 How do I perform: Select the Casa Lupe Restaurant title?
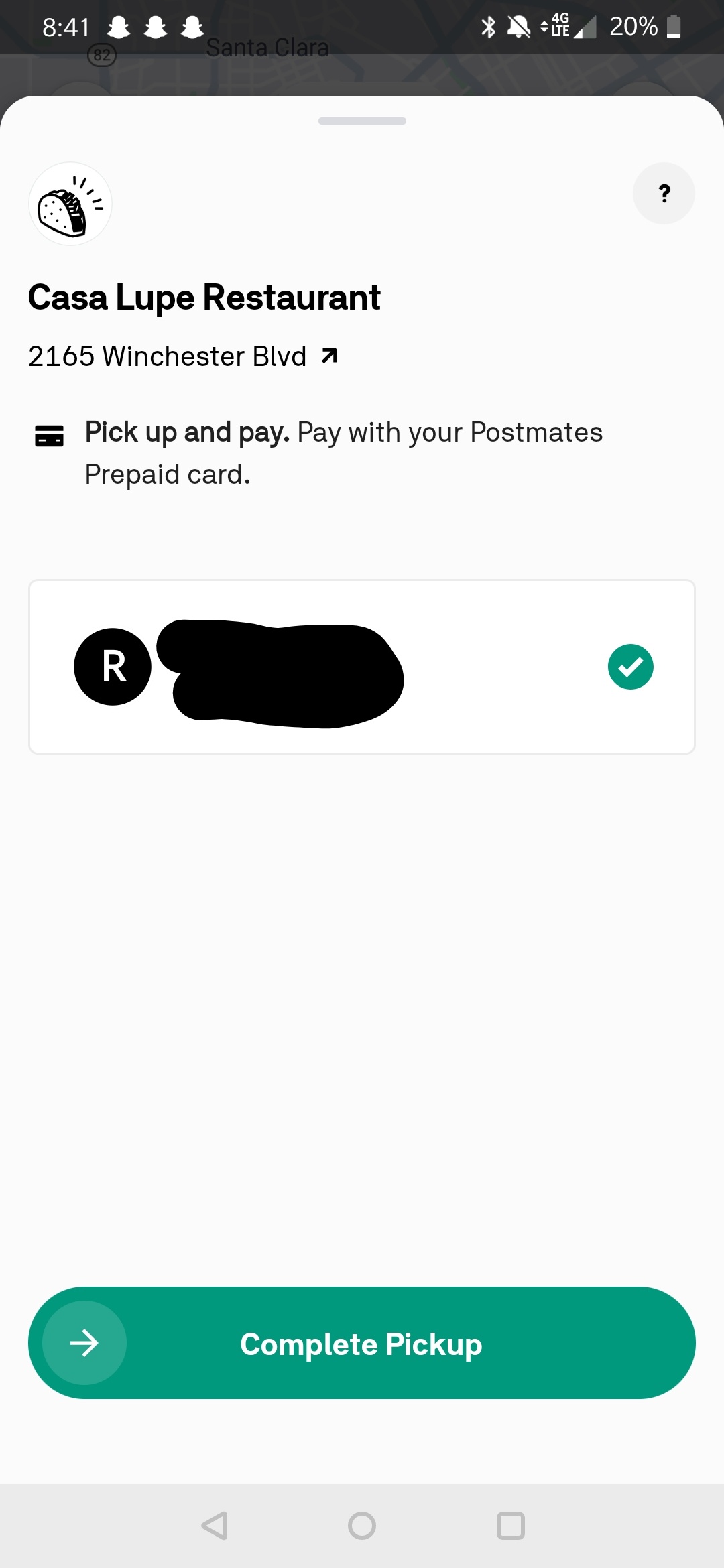tap(204, 297)
